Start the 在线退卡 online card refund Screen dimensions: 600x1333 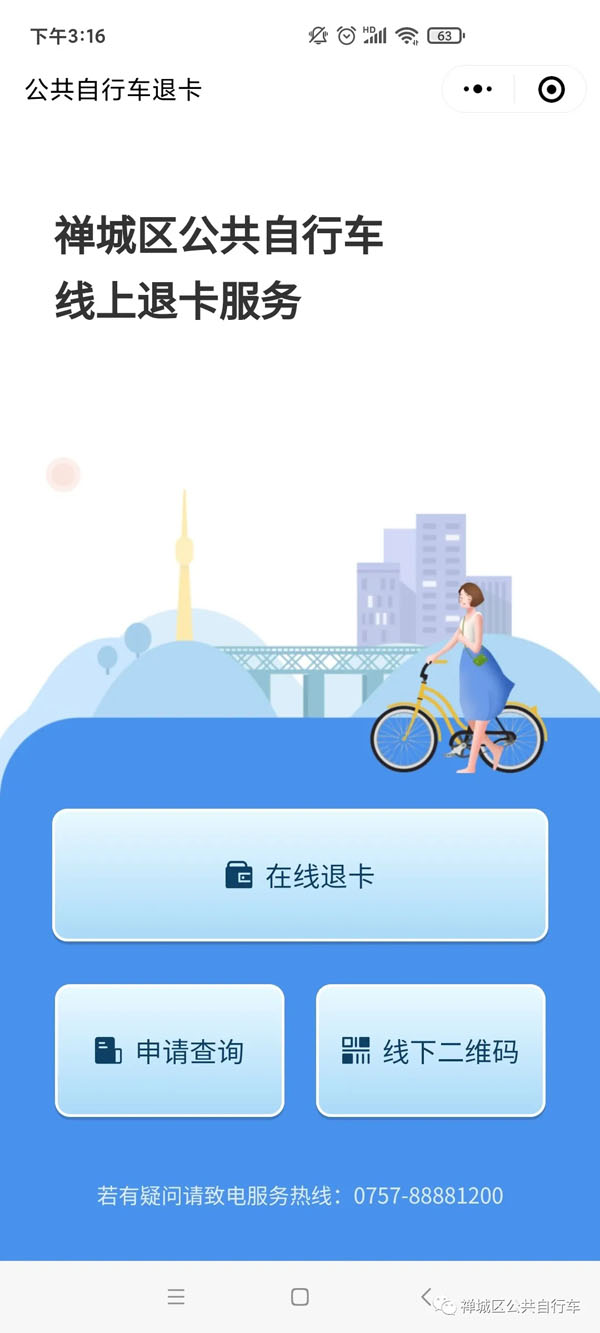point(300,876)
